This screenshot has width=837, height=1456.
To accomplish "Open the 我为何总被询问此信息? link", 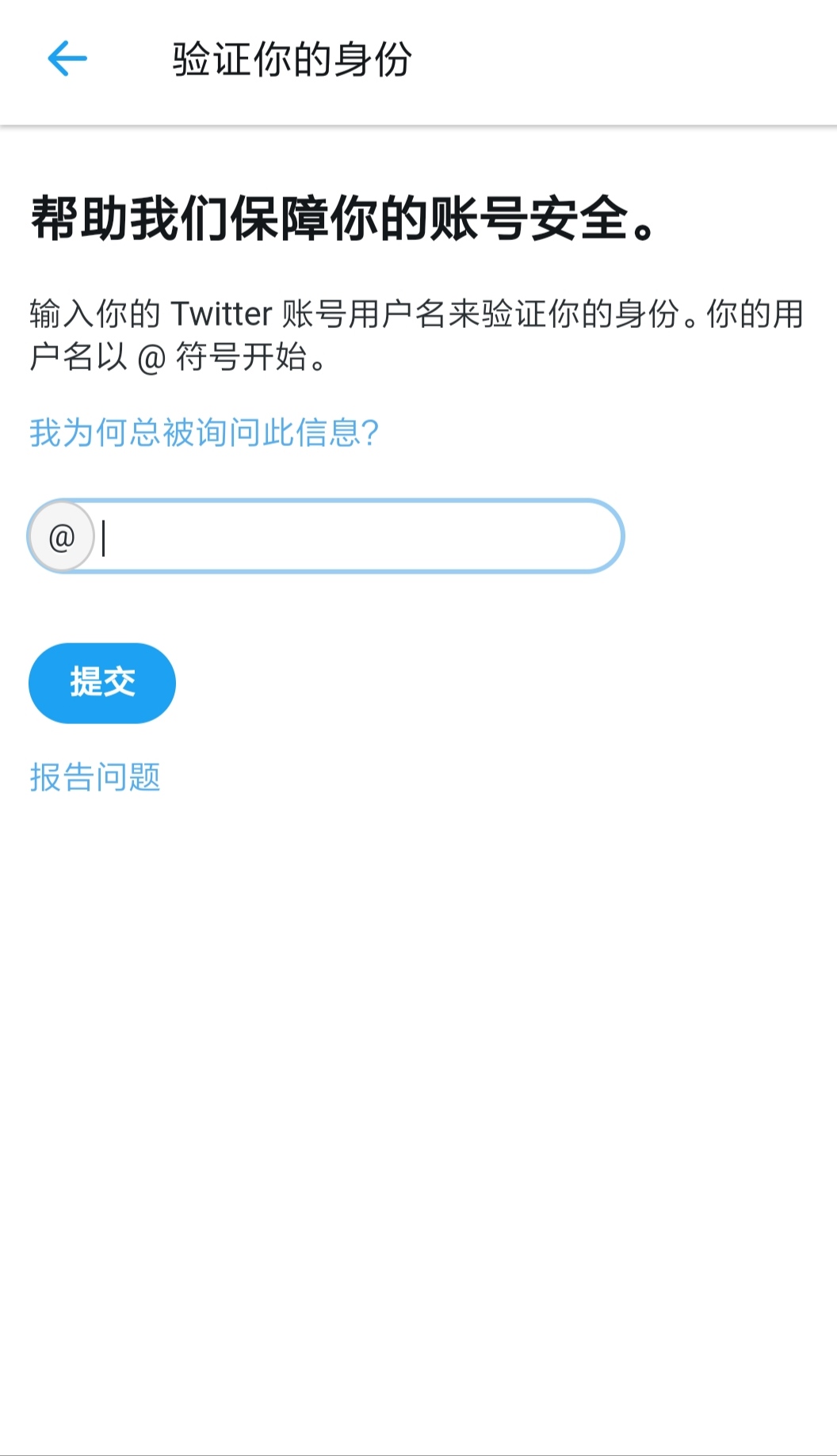I will click(204, 433).
